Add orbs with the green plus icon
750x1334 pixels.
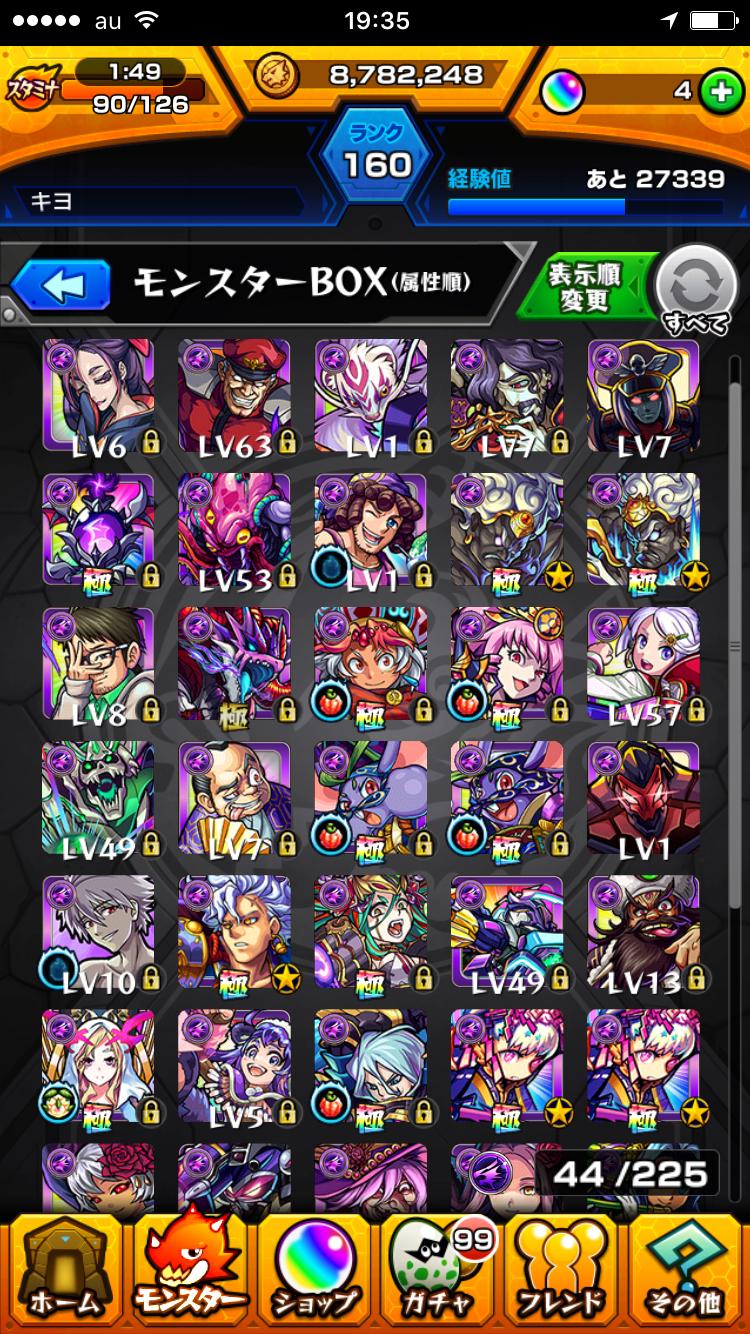716,91
